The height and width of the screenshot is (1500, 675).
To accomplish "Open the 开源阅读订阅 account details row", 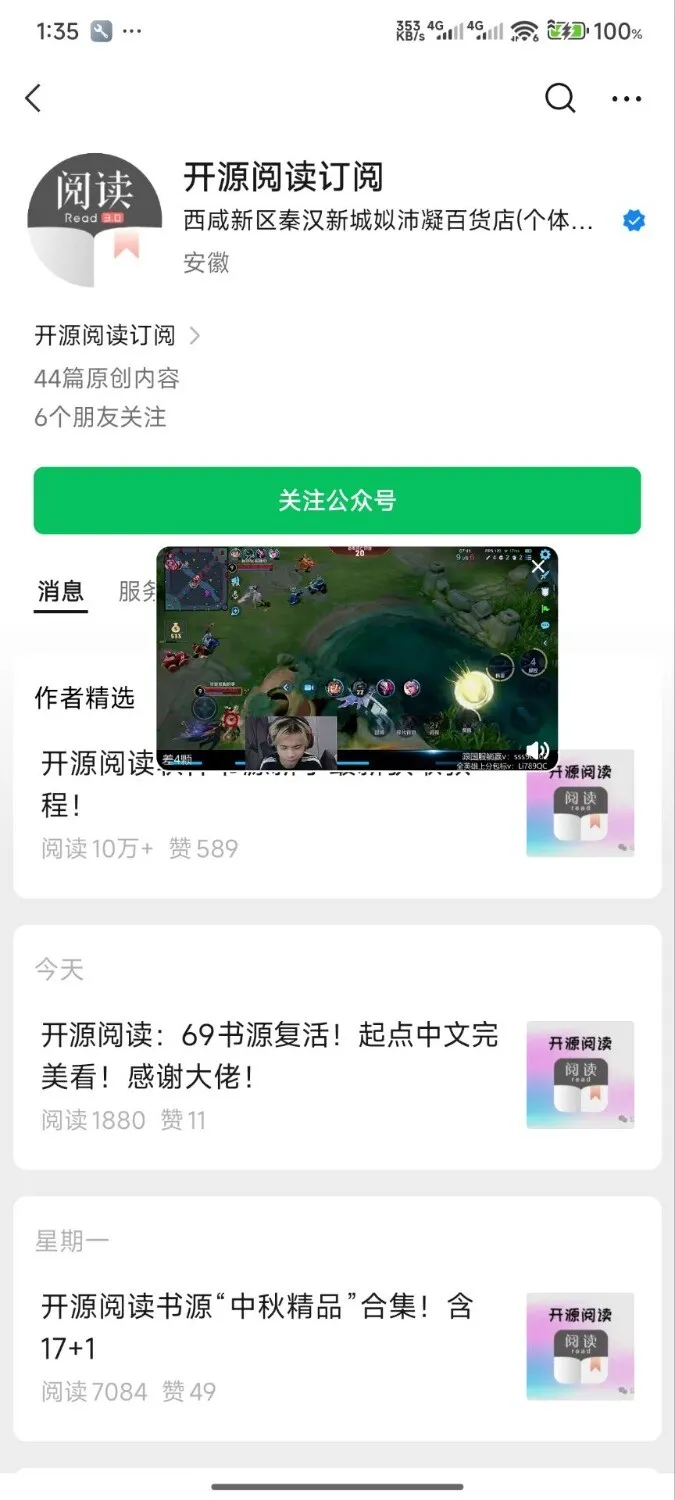I will (117, 336).
